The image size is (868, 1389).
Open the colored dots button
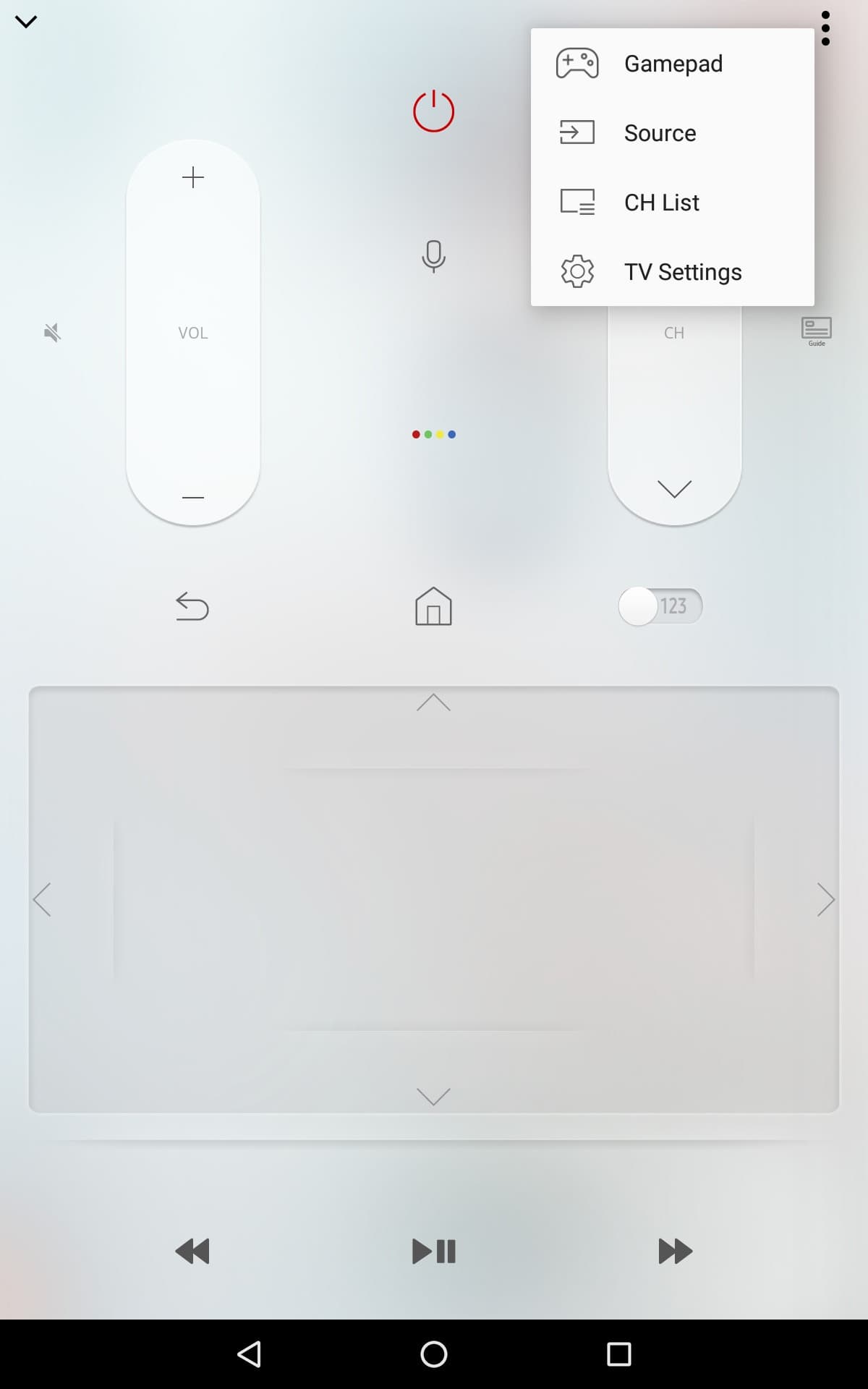[x=433, y=434]
